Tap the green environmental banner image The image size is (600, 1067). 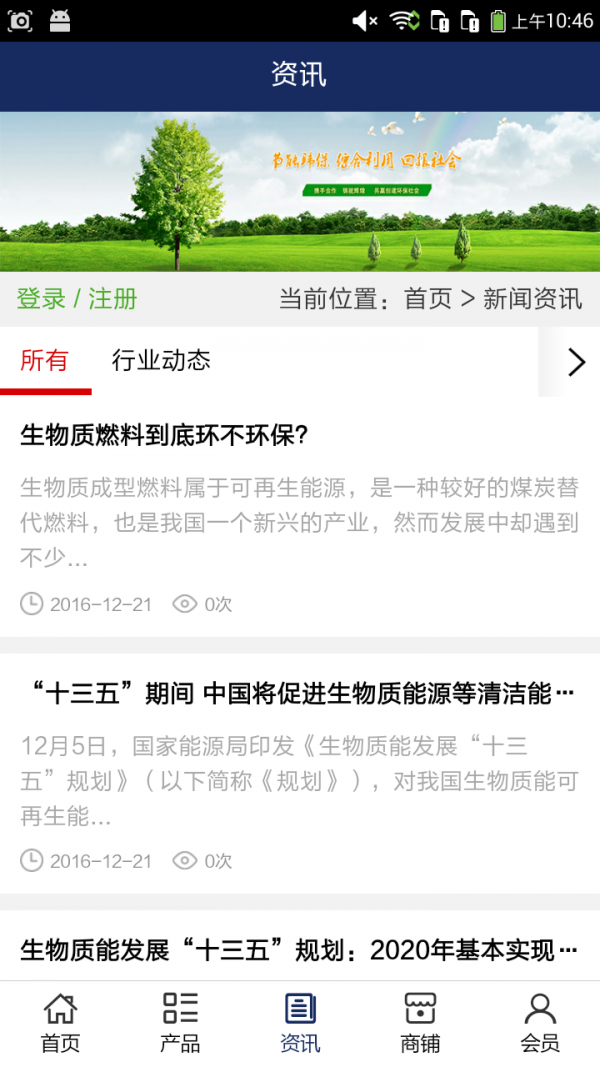(300, 191)
